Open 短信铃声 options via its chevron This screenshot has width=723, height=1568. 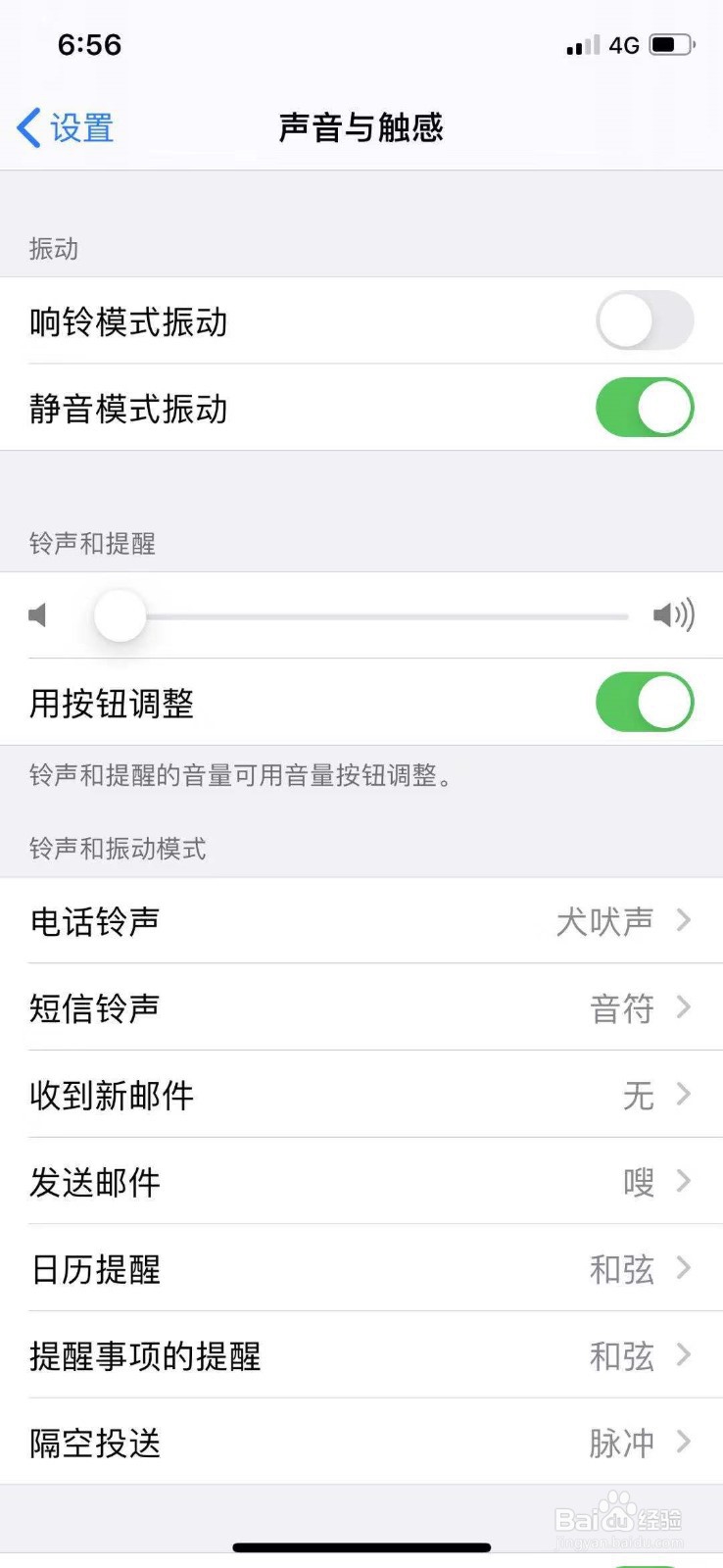point(684,1008)
